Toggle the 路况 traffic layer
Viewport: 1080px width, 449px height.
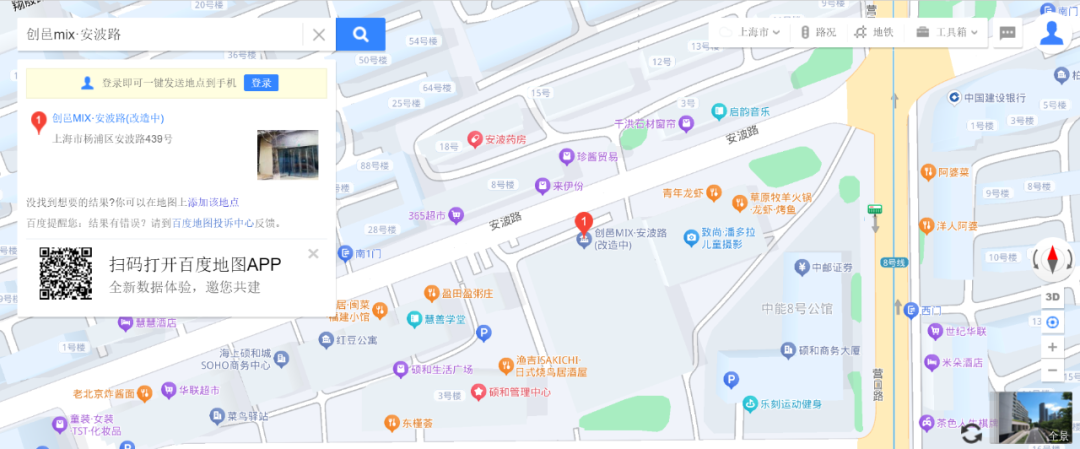(x=817, y=32)
